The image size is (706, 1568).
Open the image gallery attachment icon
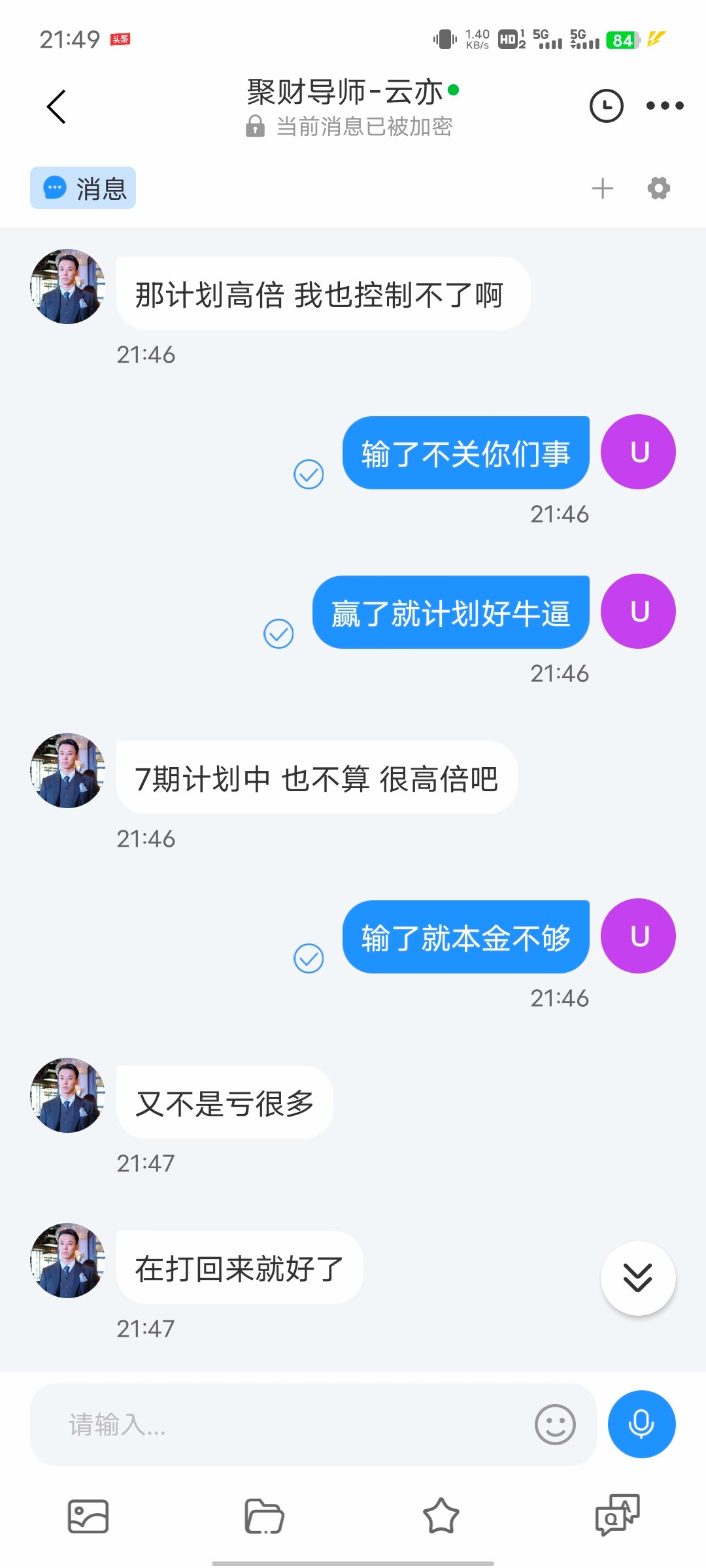[x=88, y=1516]
